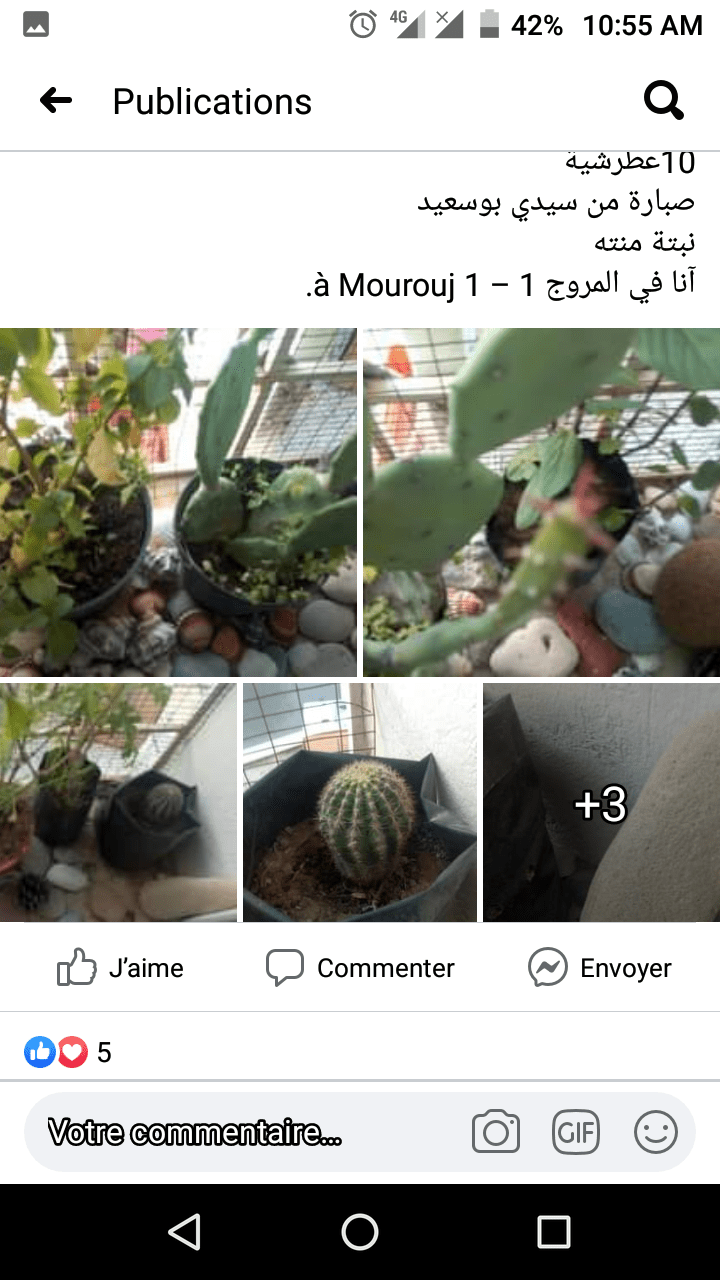720x1280 pixels.
Task: Focus the Votre commentaire field
Action: point(230,1132)
